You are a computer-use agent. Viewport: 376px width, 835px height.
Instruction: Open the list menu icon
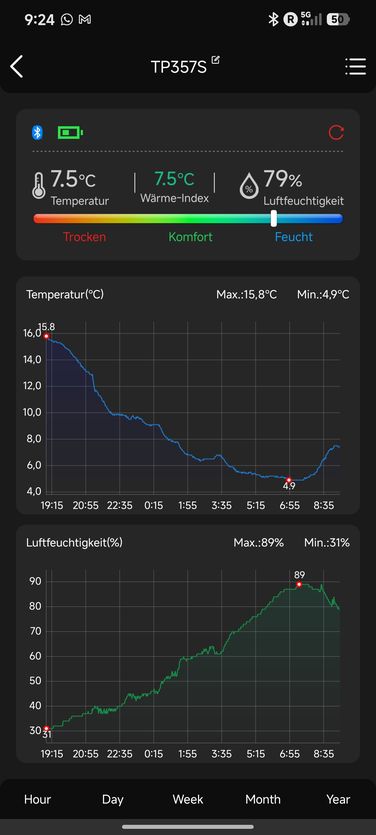coord(355,67)
